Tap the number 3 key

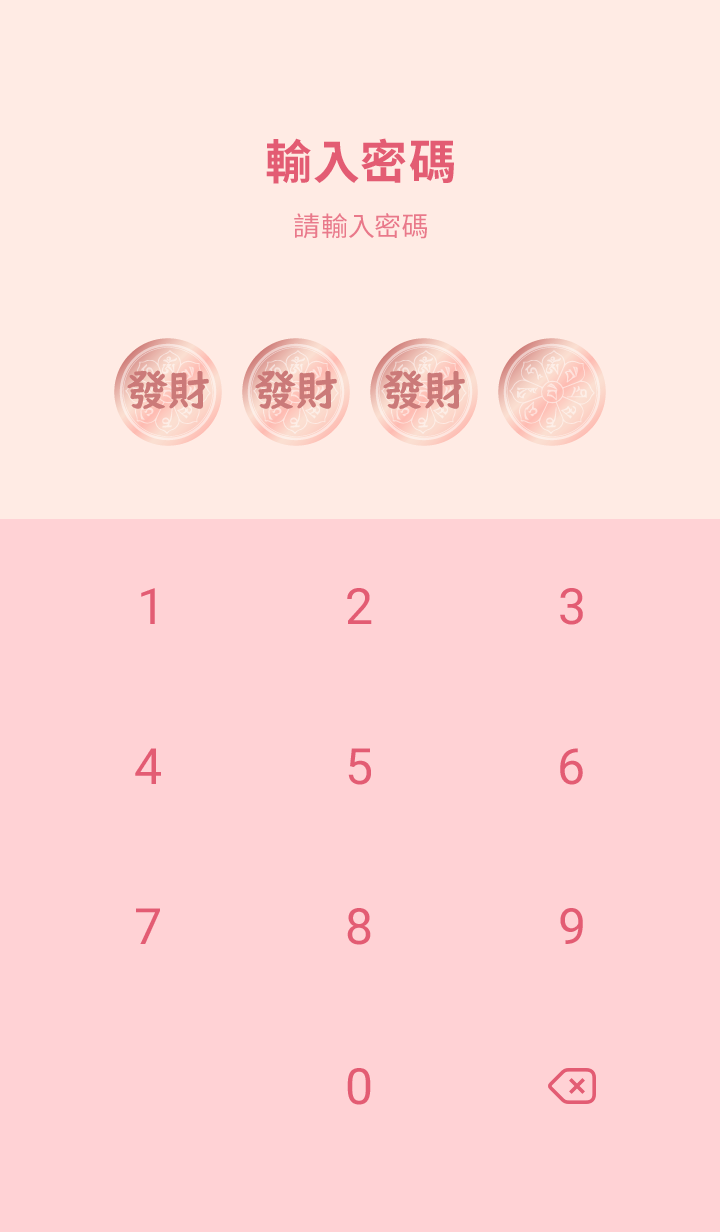coord(571,607)
